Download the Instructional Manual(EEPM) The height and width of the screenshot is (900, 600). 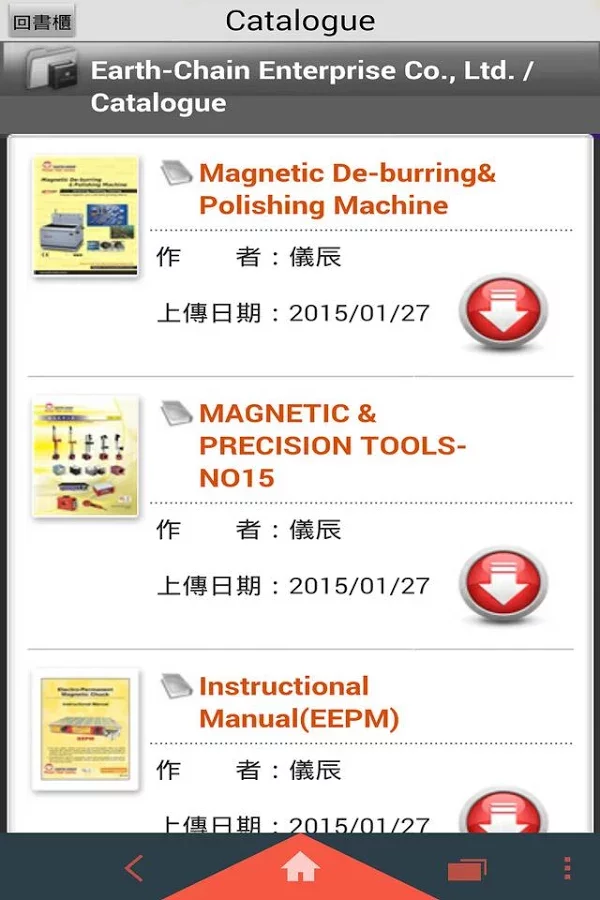click(503, 815)
